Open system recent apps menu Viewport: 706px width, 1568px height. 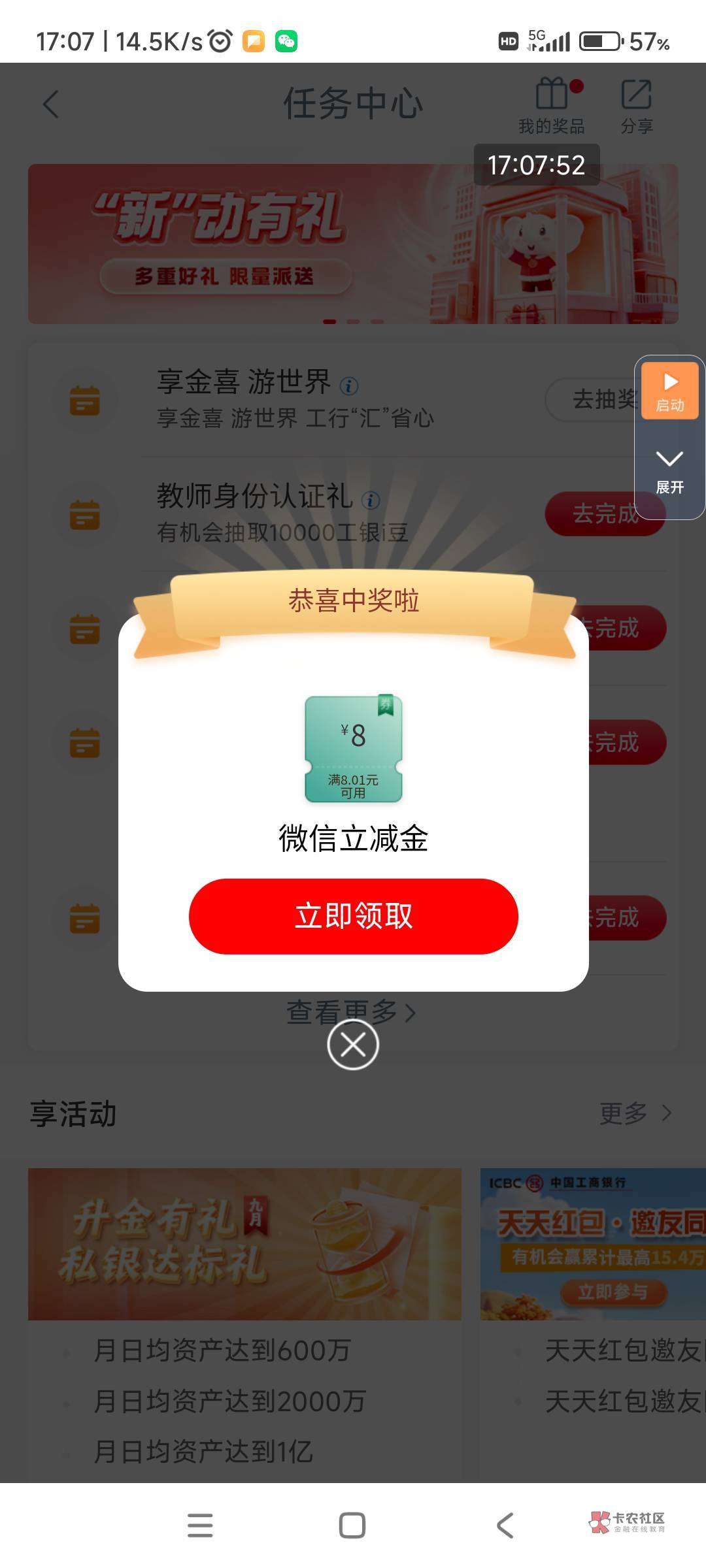coord(200,1526)
